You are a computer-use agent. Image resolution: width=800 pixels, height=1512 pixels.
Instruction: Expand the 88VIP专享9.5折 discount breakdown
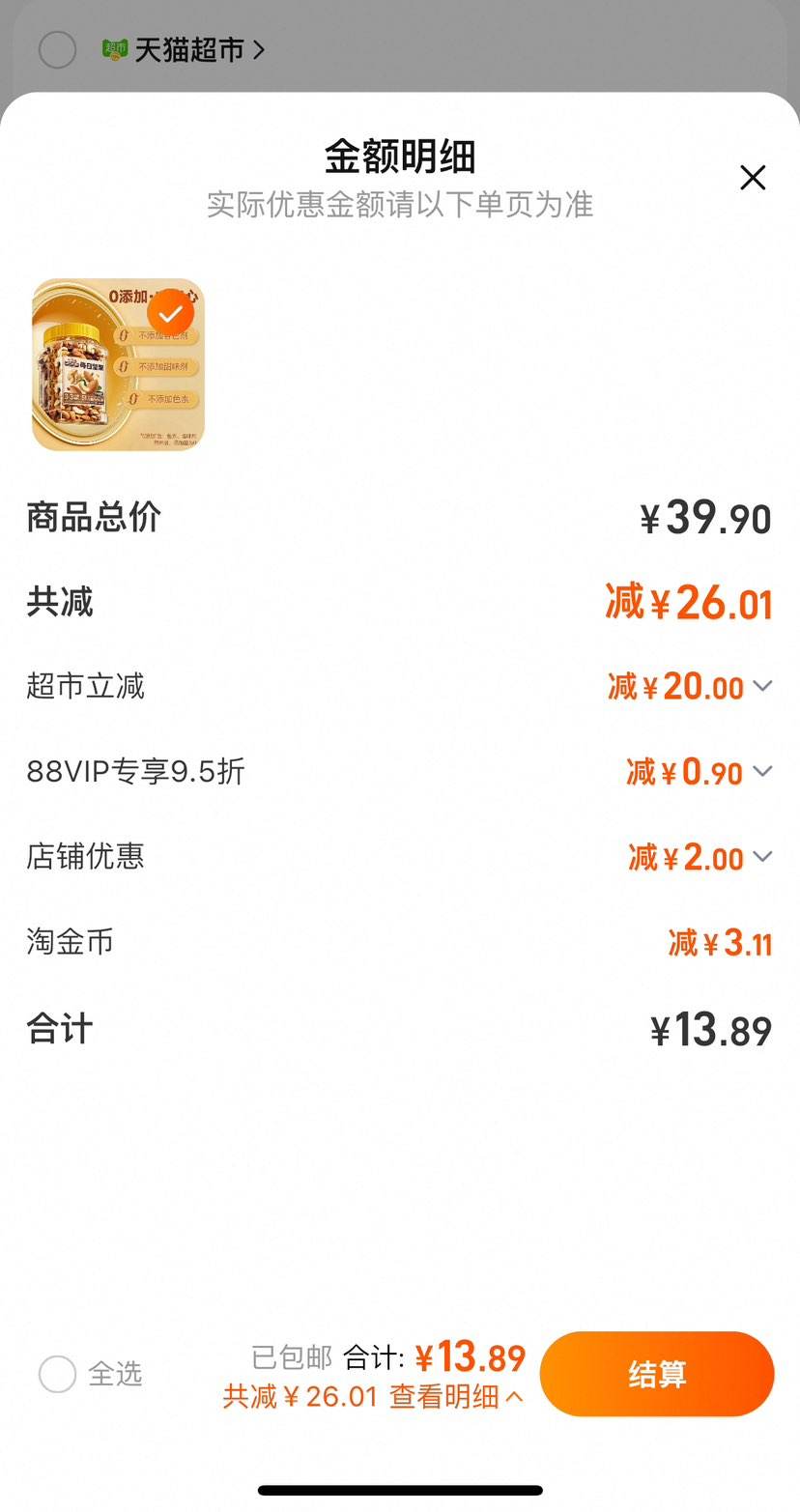click(763, 771)
